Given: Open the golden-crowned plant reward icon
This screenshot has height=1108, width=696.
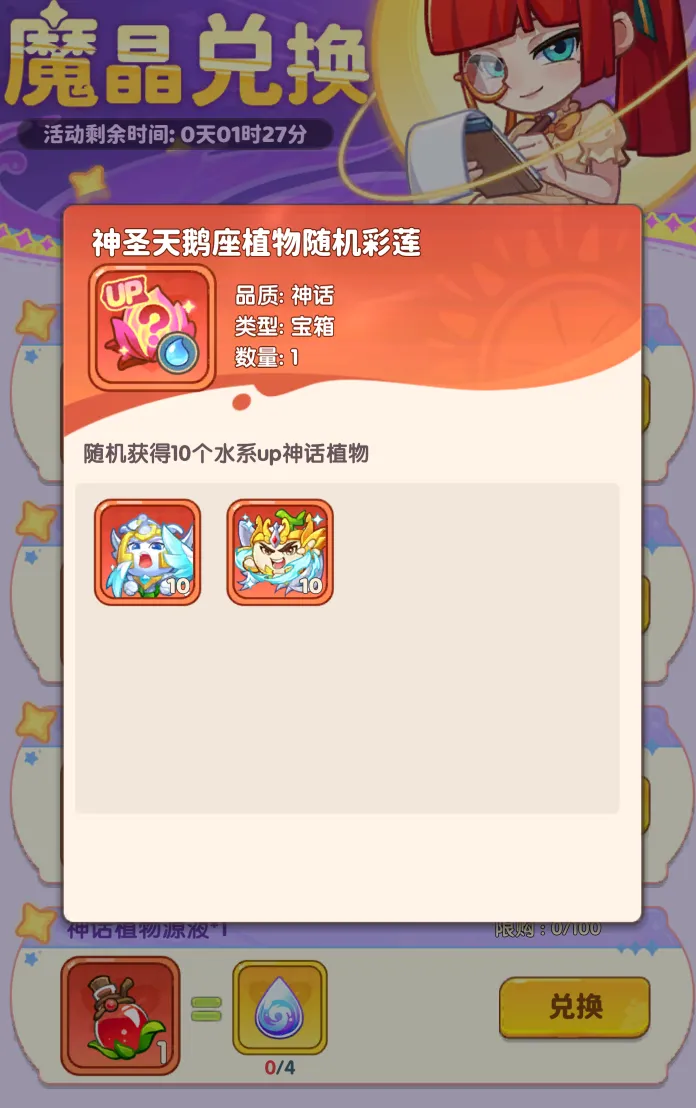Looking at the screenshot, I should 280,552.
